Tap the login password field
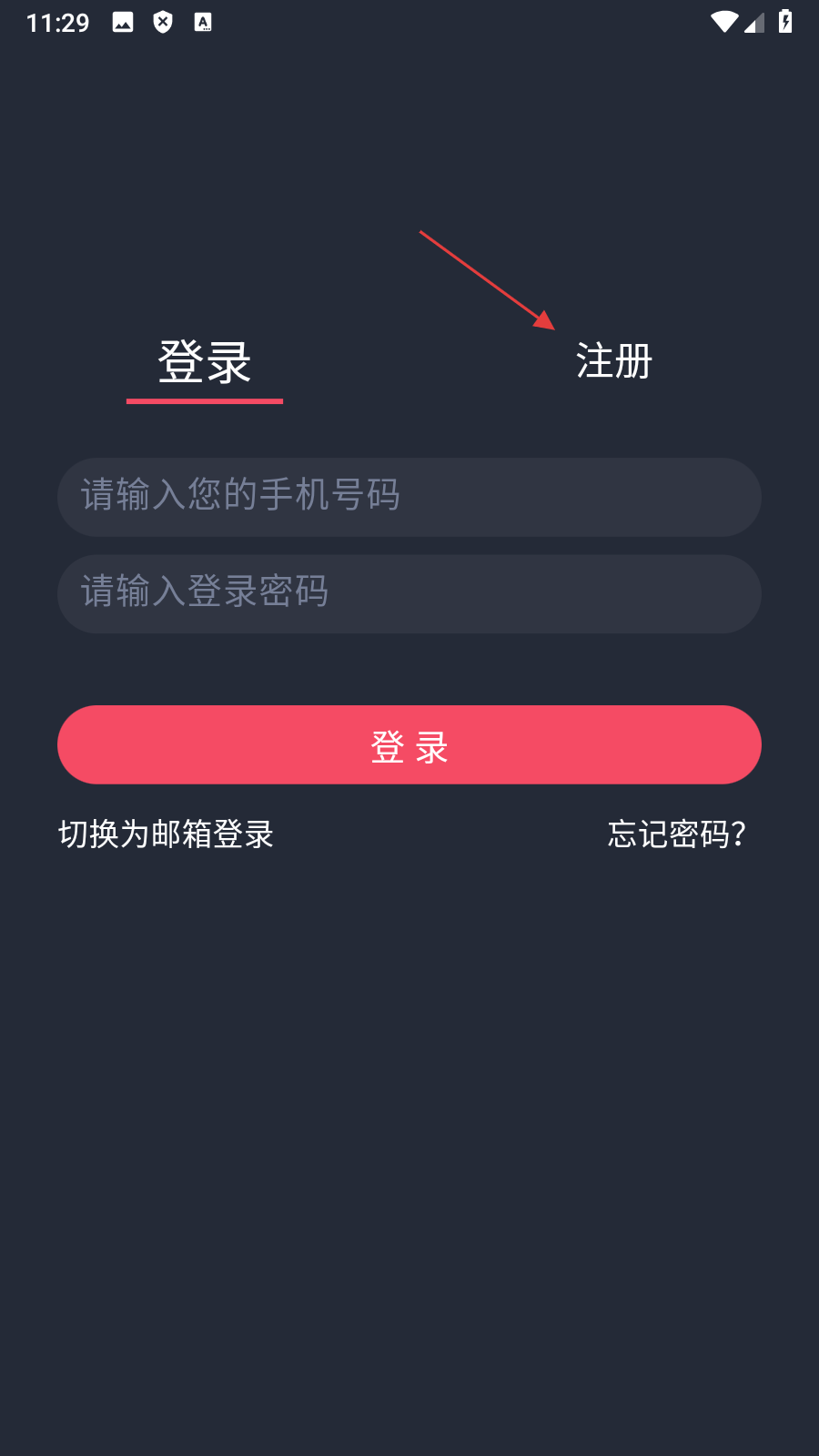 (409, 593)
